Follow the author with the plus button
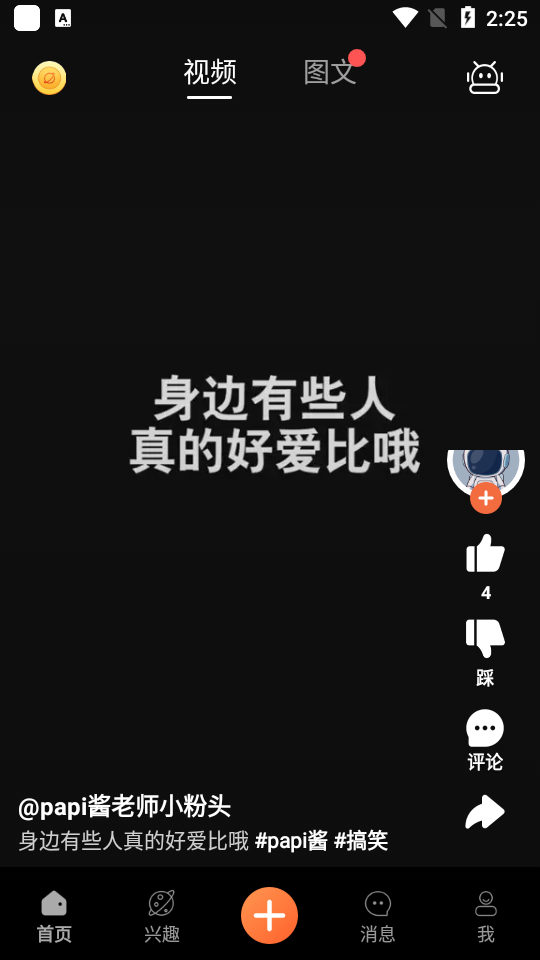Image resolution: width=540 pixels, height=960 pixels. click(x=486, y=498)
